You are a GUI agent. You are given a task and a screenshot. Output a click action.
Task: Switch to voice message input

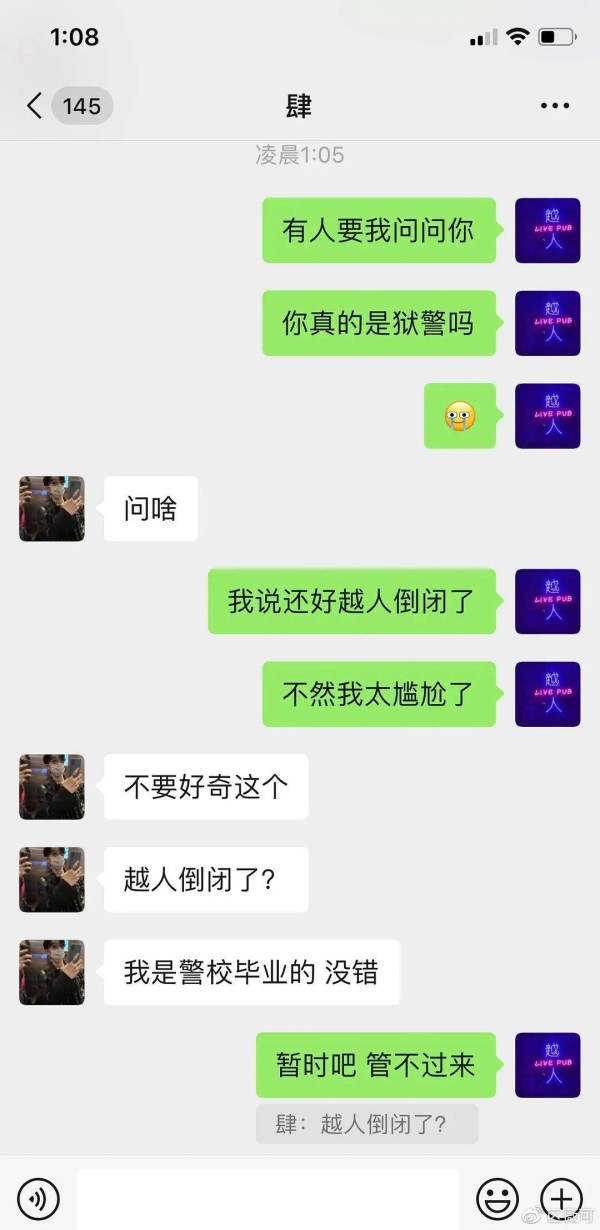pyautogui.click(x=39, y=1197)
